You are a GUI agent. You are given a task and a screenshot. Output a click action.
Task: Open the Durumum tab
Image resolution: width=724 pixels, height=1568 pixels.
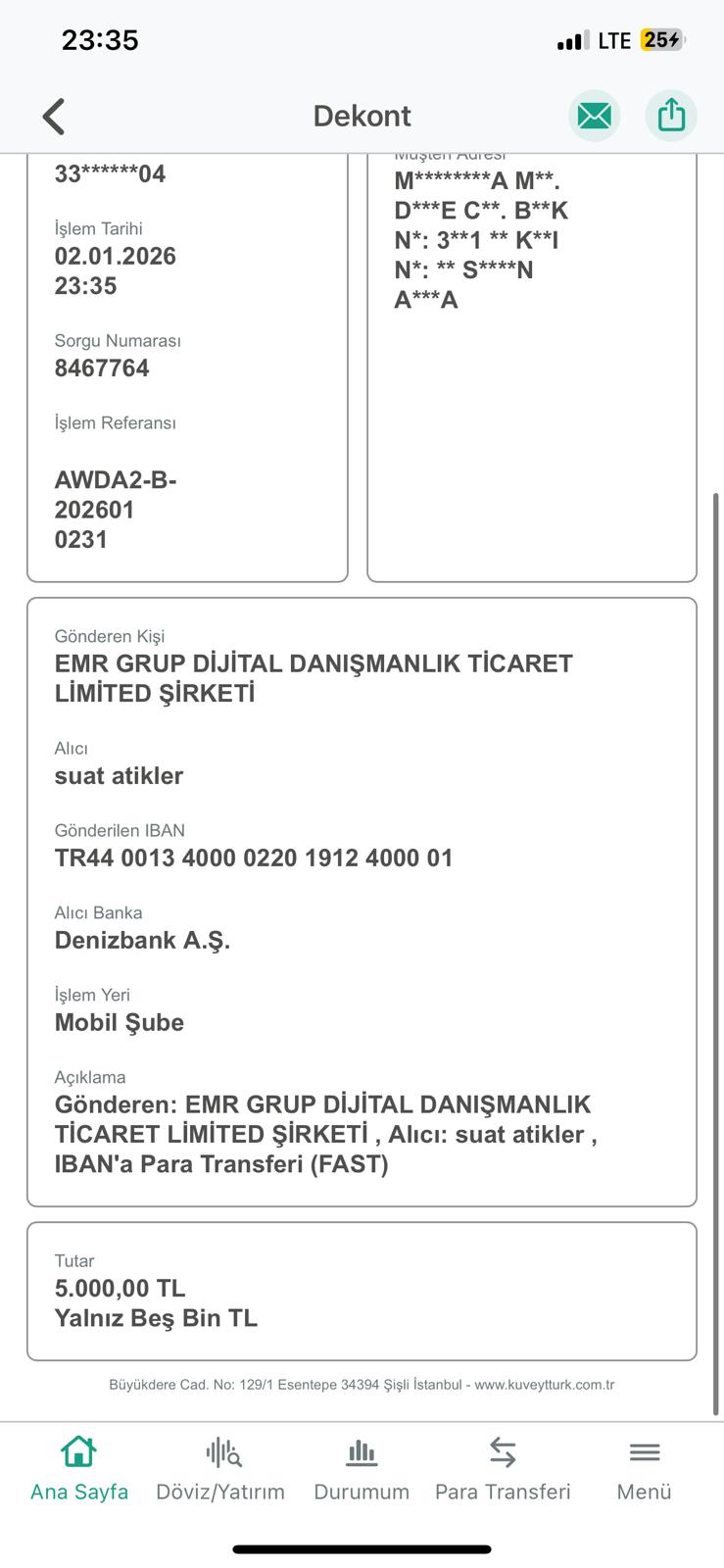pyautogui.click(x=362, y=1469)
